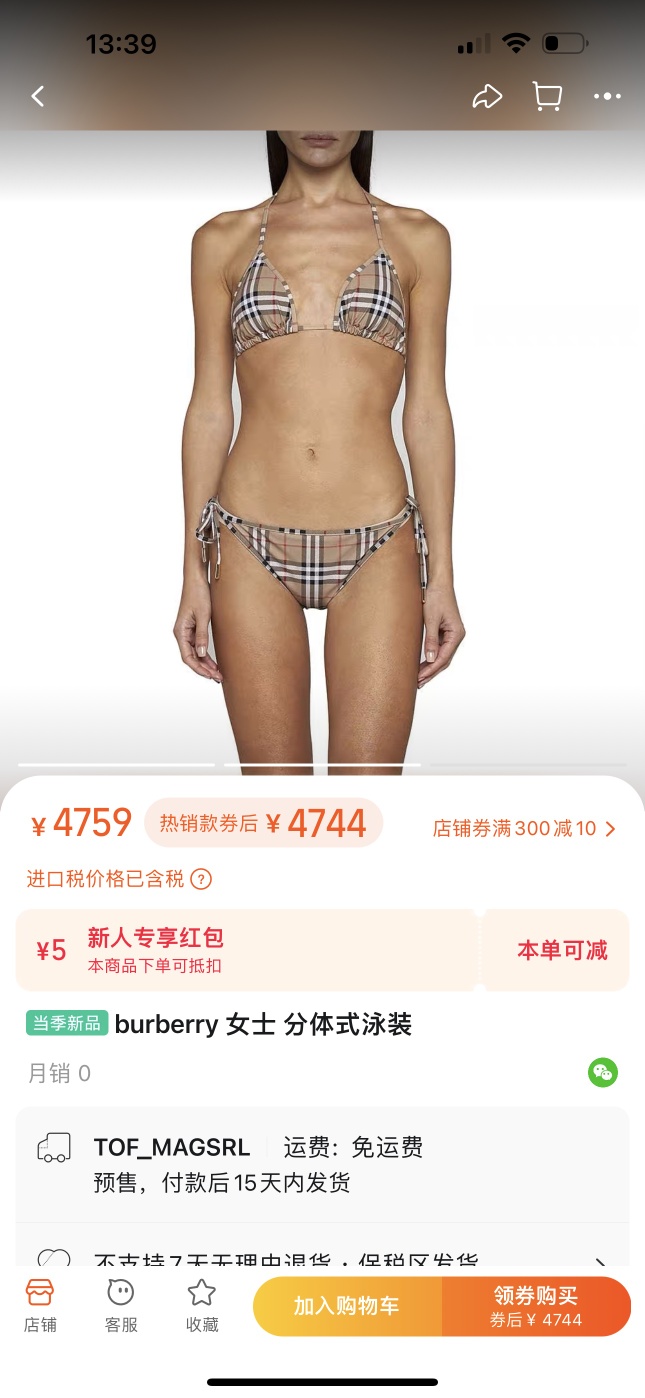Share the product via the green WeChat icon
This screenshot has width=645, height=1398.
click(x=602, y=1073)
